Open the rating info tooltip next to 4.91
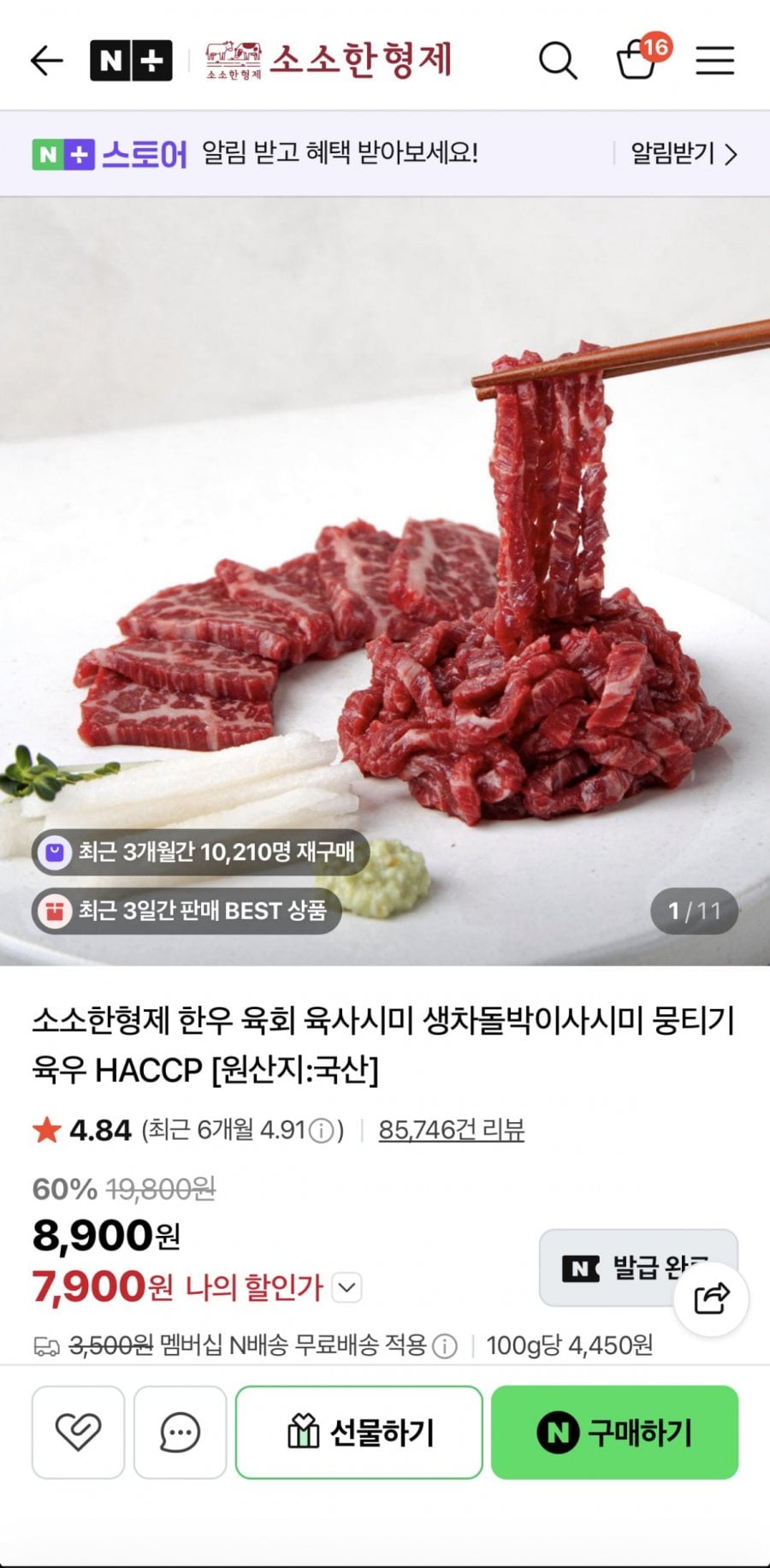This screenshot has width=770, height=1568. click(x=323, y=1128)
